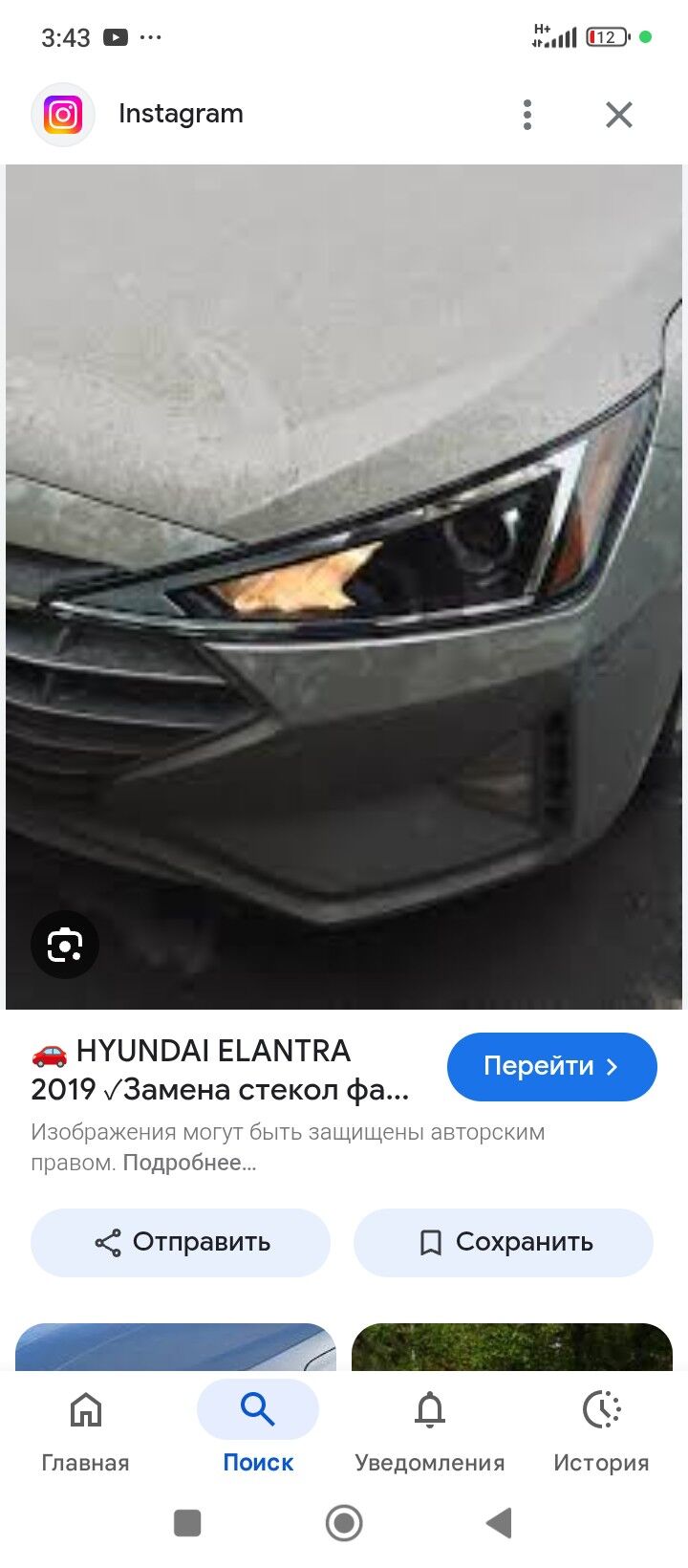Save the image with Сохранить

504,1242
